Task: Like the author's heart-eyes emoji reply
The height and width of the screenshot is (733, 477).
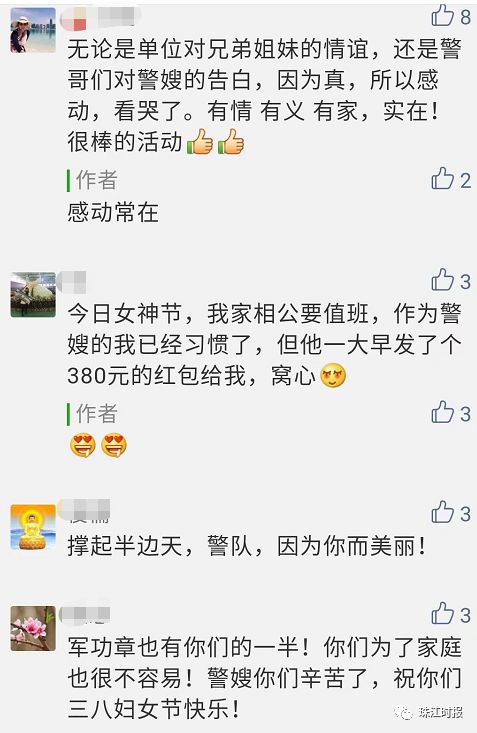Action: point(442,412)
